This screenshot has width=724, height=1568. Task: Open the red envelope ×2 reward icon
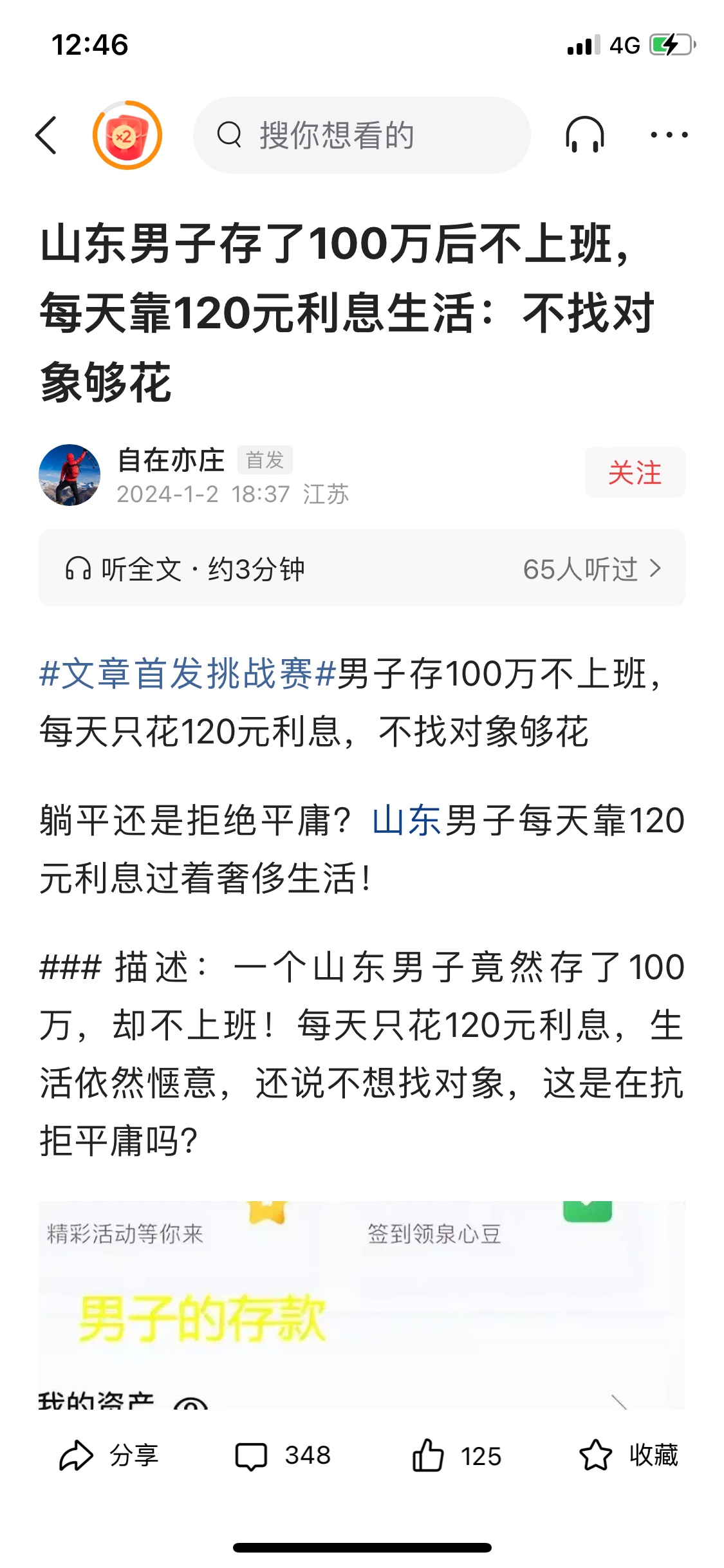tap(127, 136)
